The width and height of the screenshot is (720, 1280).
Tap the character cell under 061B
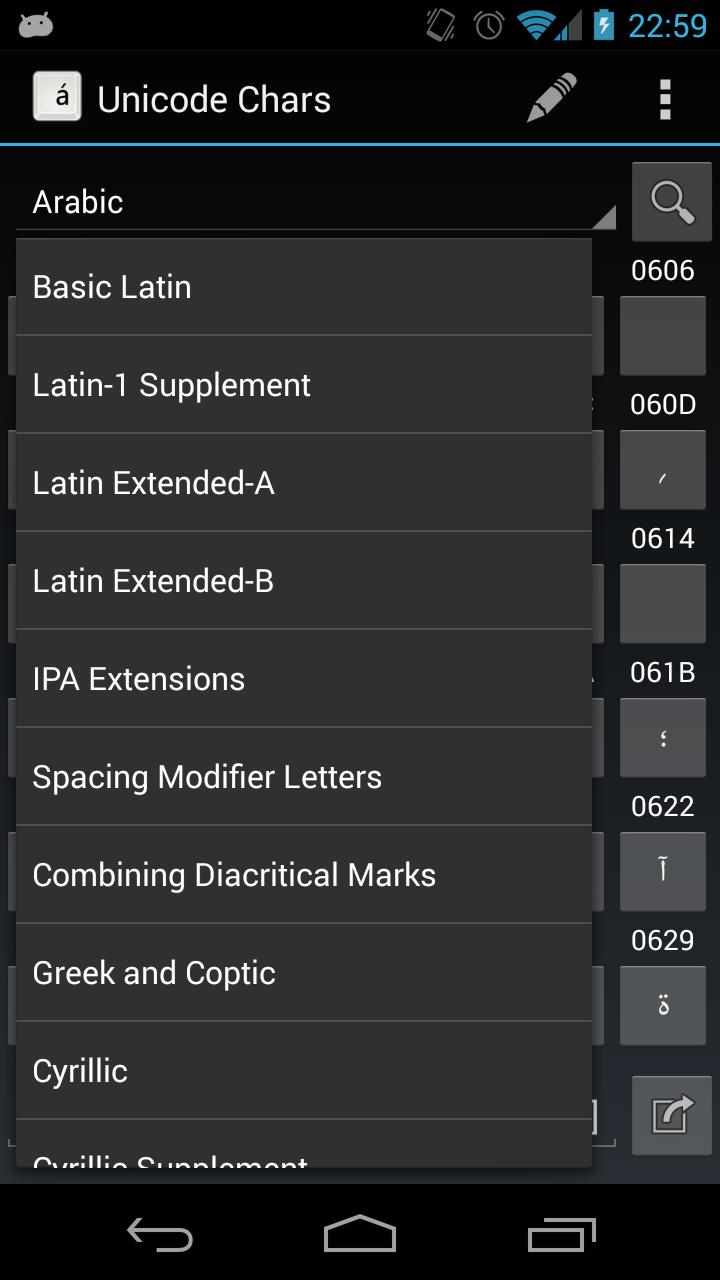click(x=662, y=738)
